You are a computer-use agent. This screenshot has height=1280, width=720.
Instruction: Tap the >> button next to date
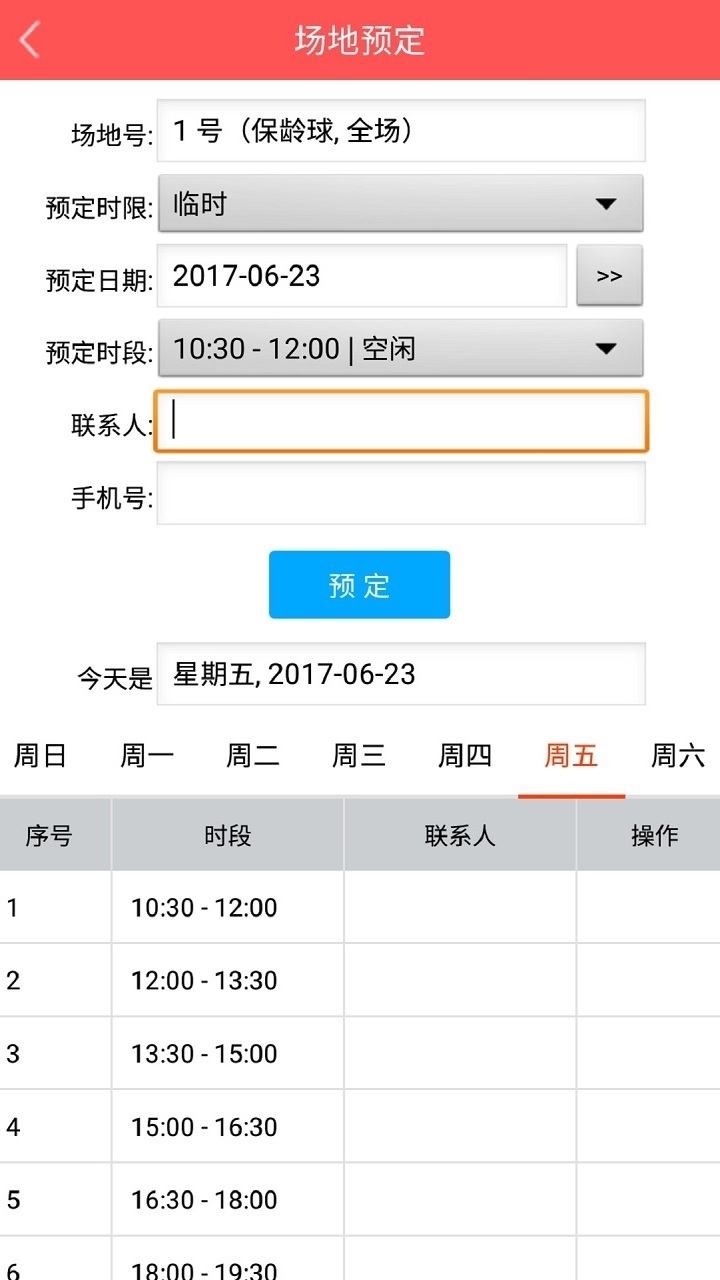coord(610,275)
